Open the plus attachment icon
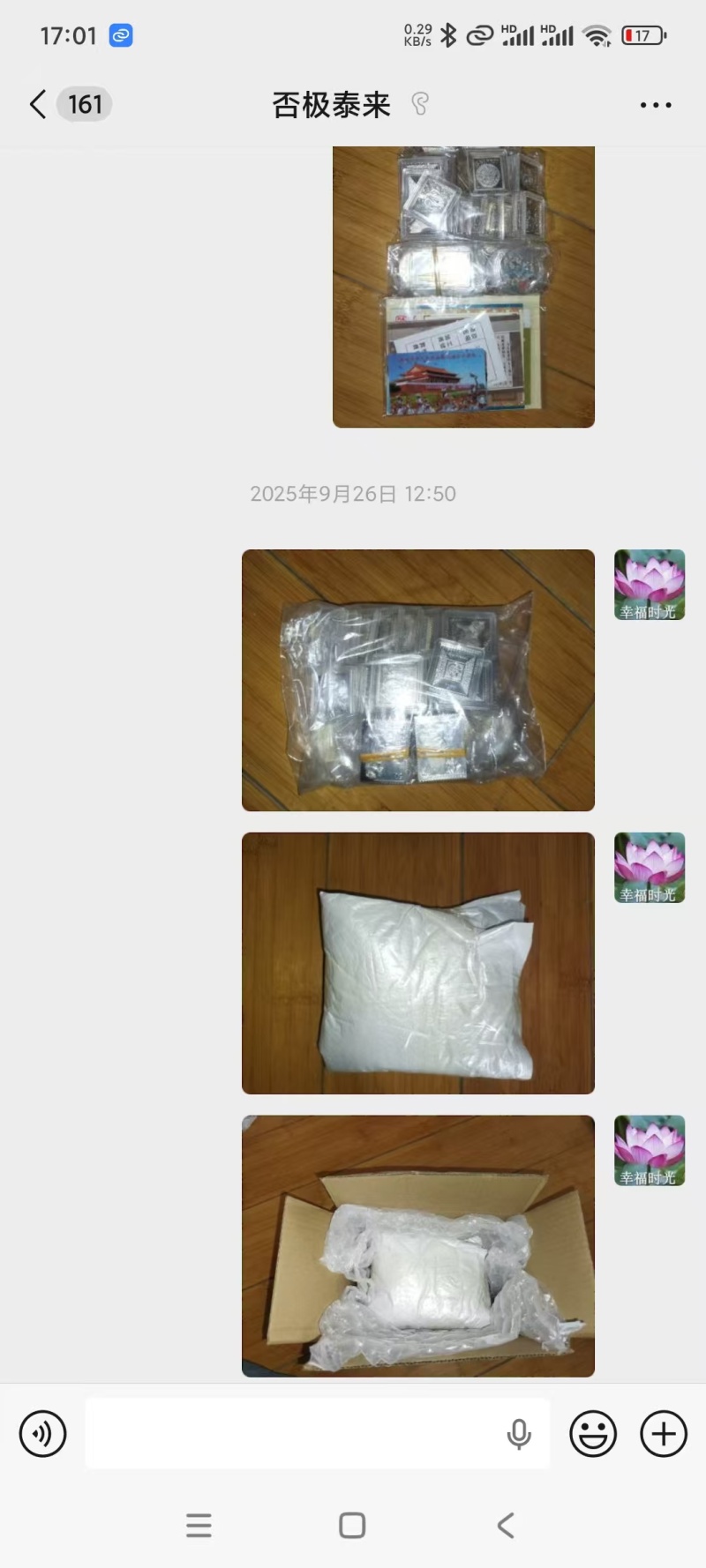The width and height of the screenshot is (706, 1568). coord(663,1433)
